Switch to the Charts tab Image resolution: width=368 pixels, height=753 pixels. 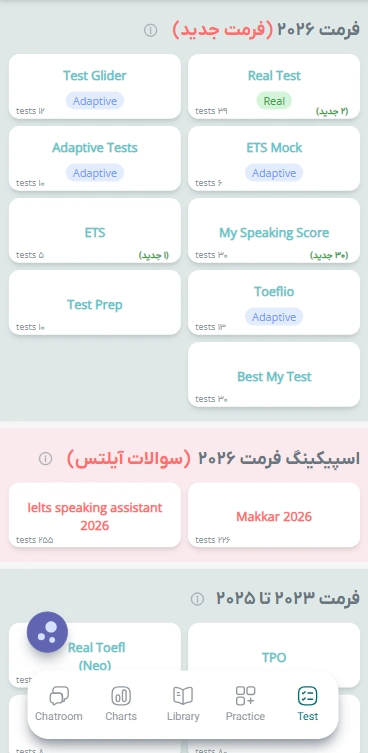coord(121,704)
